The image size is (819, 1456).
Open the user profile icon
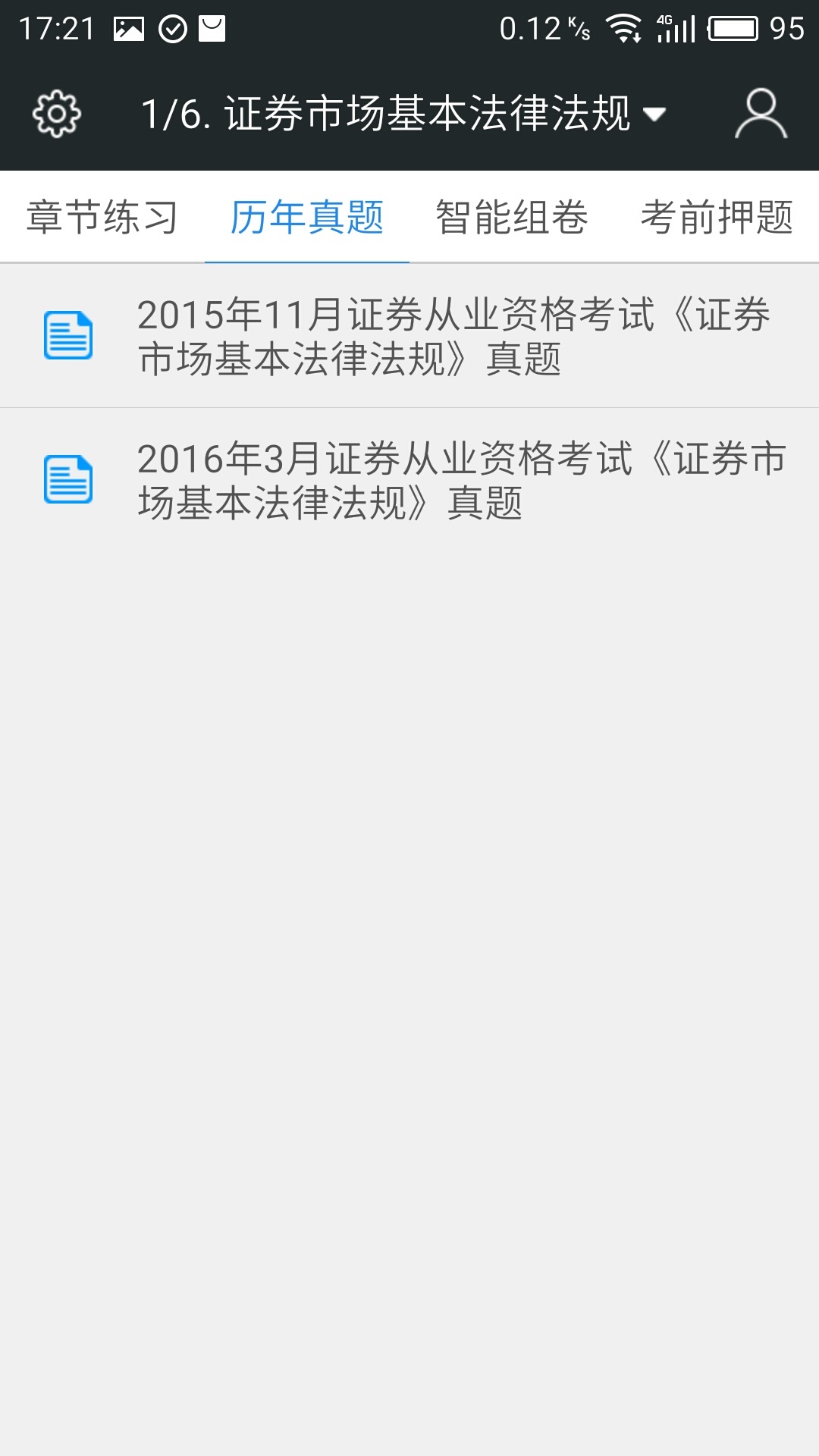(761, 114)
